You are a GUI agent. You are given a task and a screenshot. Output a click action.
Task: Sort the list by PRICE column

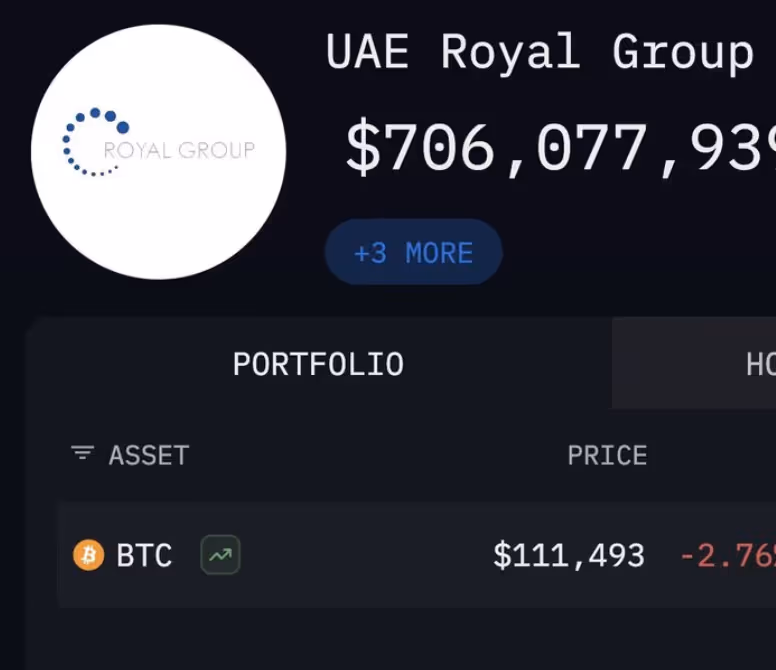607,455
